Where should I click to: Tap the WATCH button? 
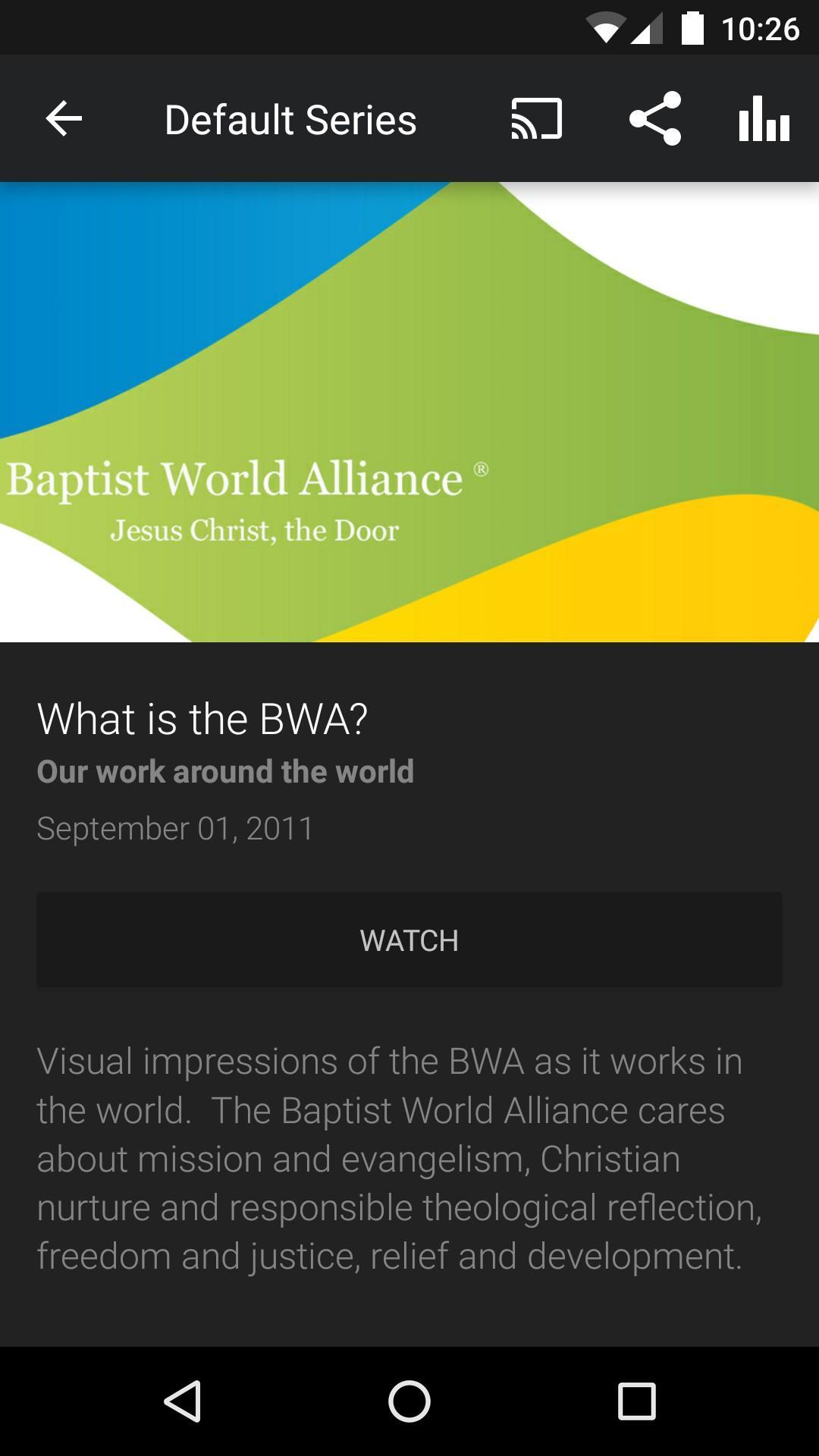click(x=409, y=940)
